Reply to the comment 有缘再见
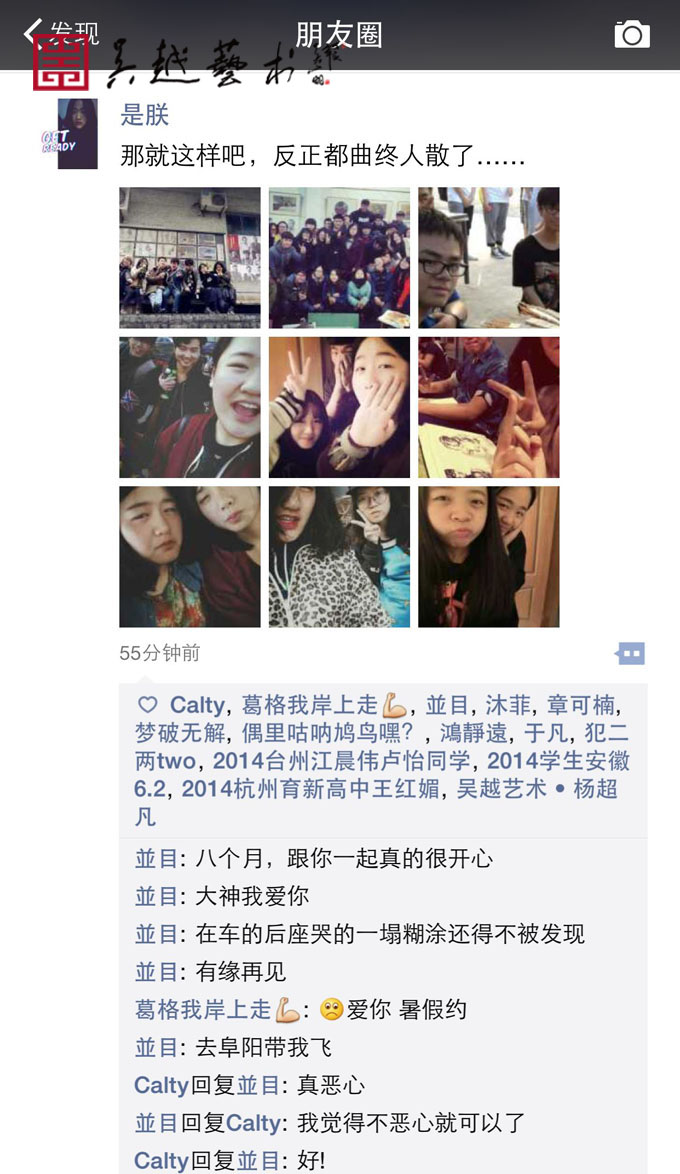This screenshot has height=1174, width=680. click(240, 972)
